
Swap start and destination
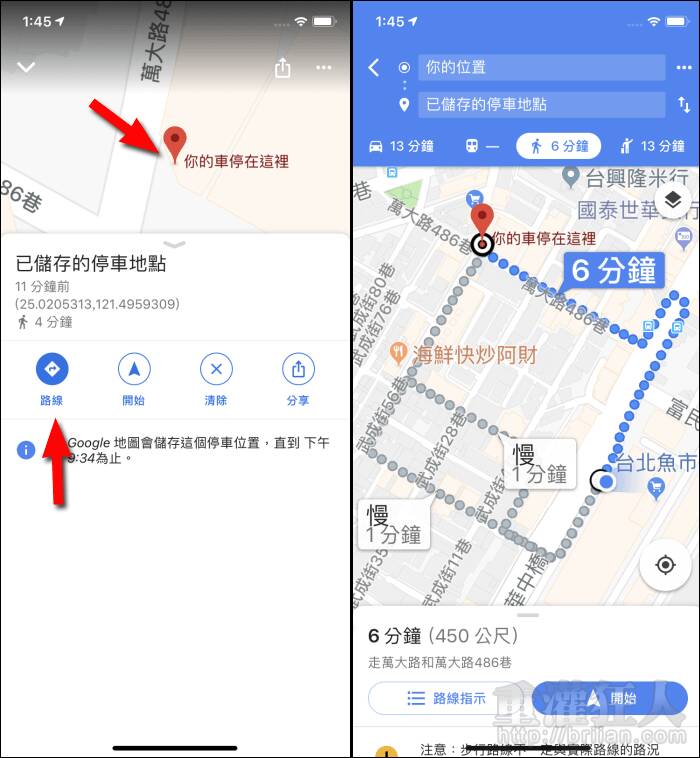coord(684,104)
